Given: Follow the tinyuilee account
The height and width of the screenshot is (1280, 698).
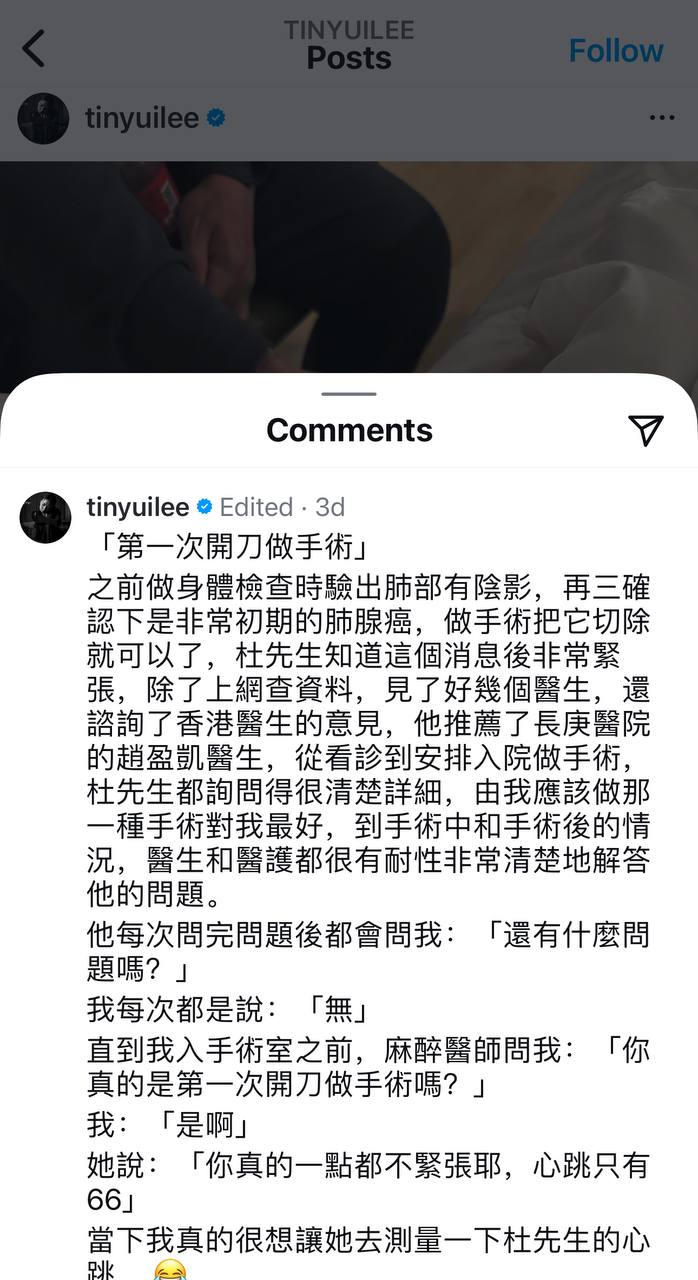Looking at the screenshot, I should click(615, 50).
